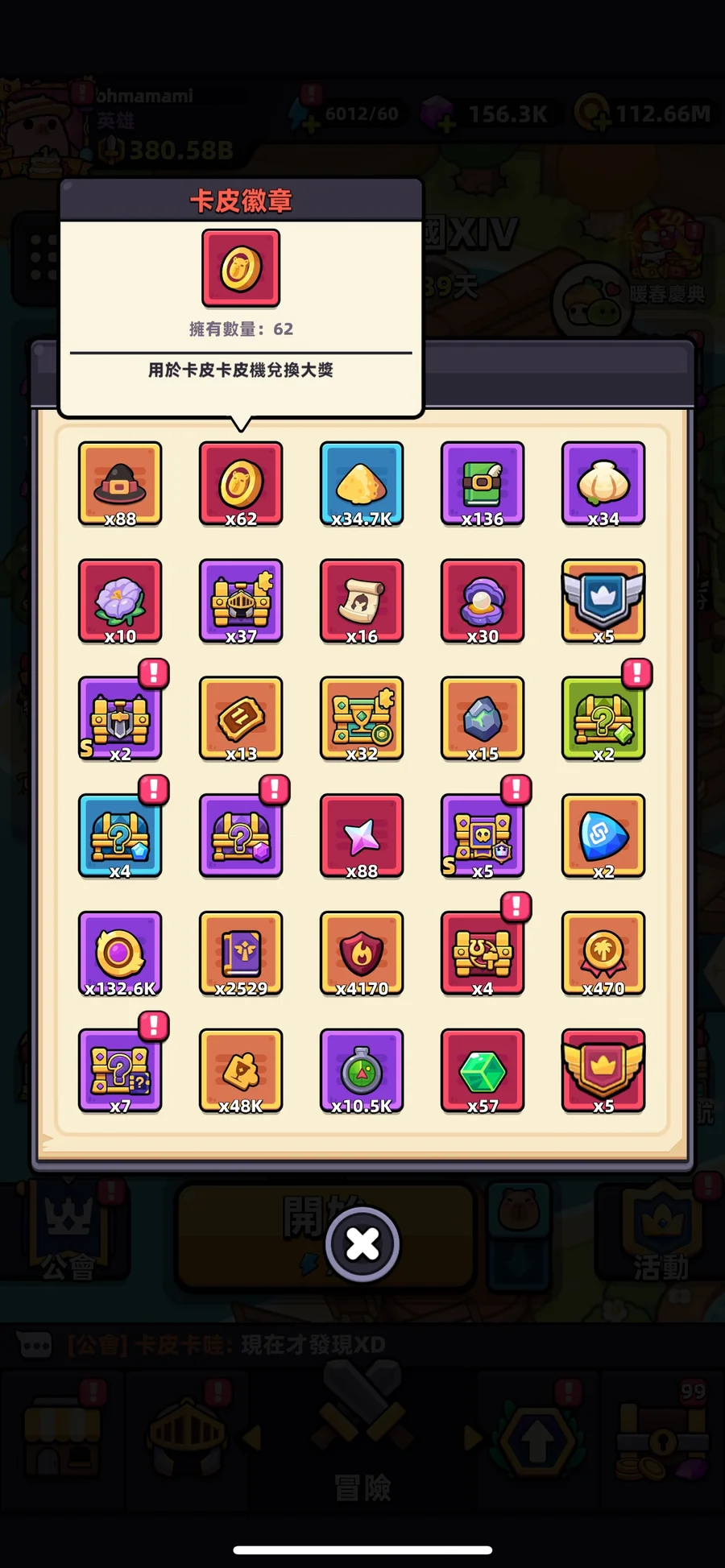Select the pink star item x88
Screen dimensions: 725x1568
(362, 836)
